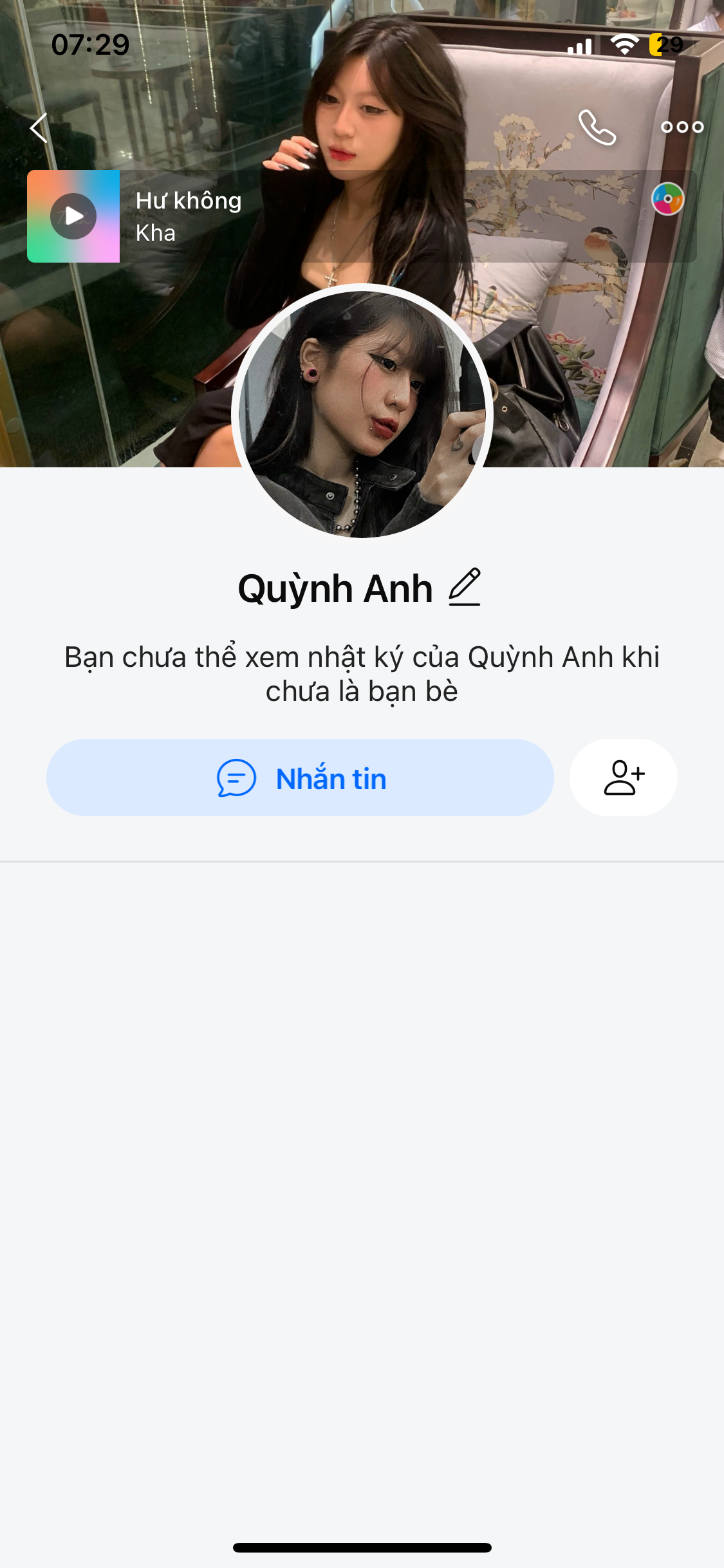Tap the Nhắn tin message button
This screenshot has height=1568, width=724.
300,778
